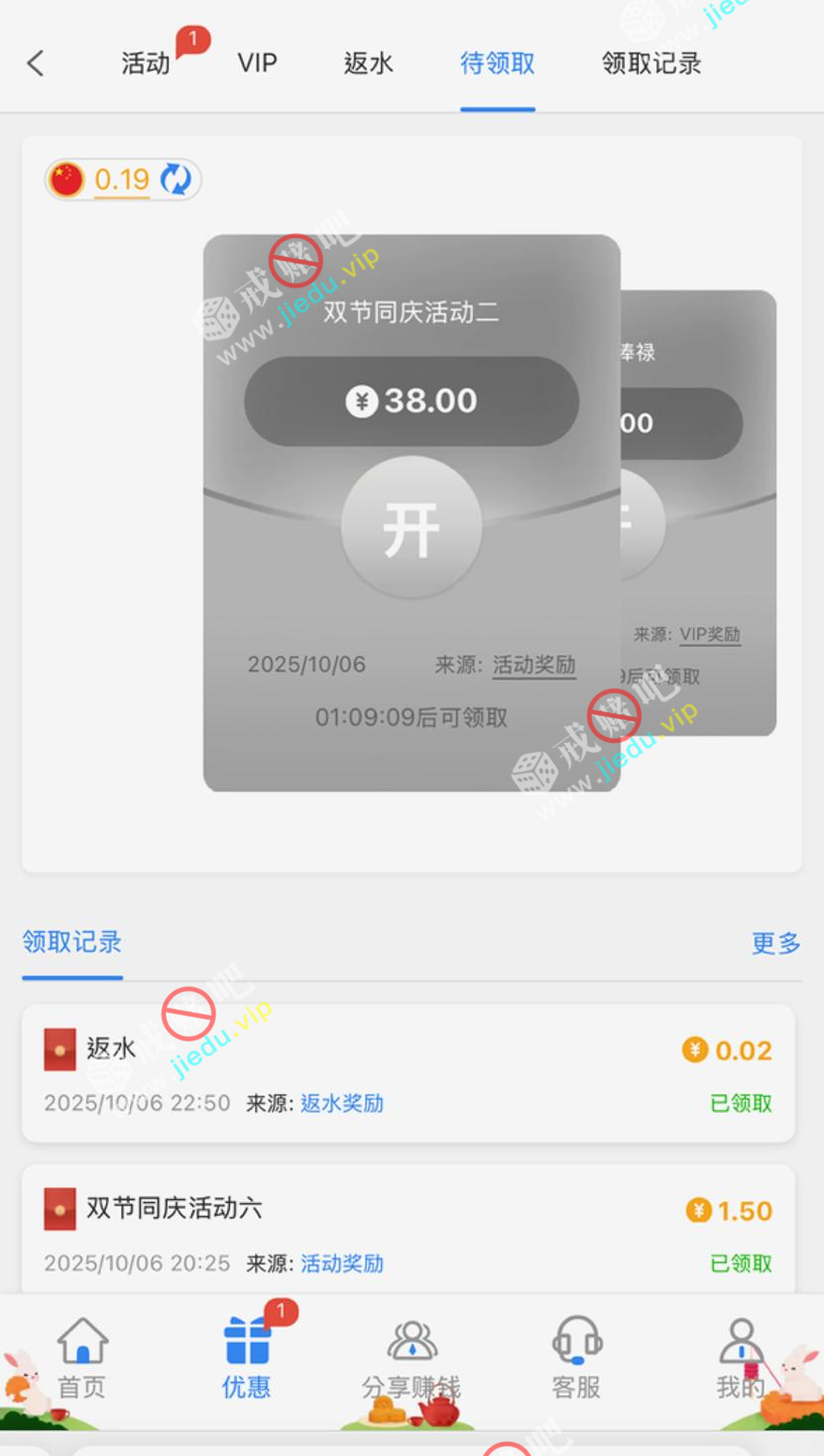Switch to the 我的 tab
This screenshot has height=1456, width=824.
tap(741, 1357)
